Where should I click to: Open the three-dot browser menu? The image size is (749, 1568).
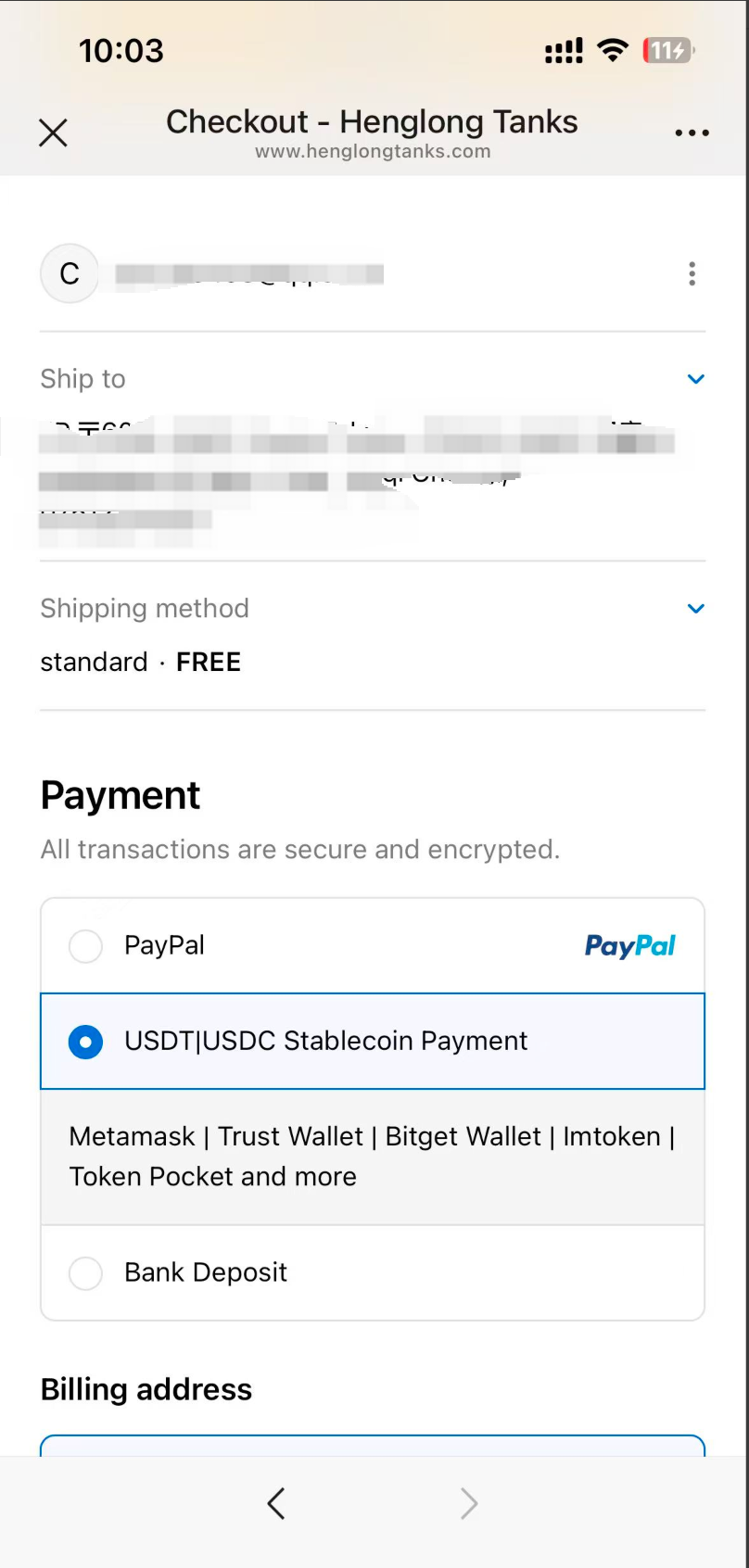pos(692,133)
